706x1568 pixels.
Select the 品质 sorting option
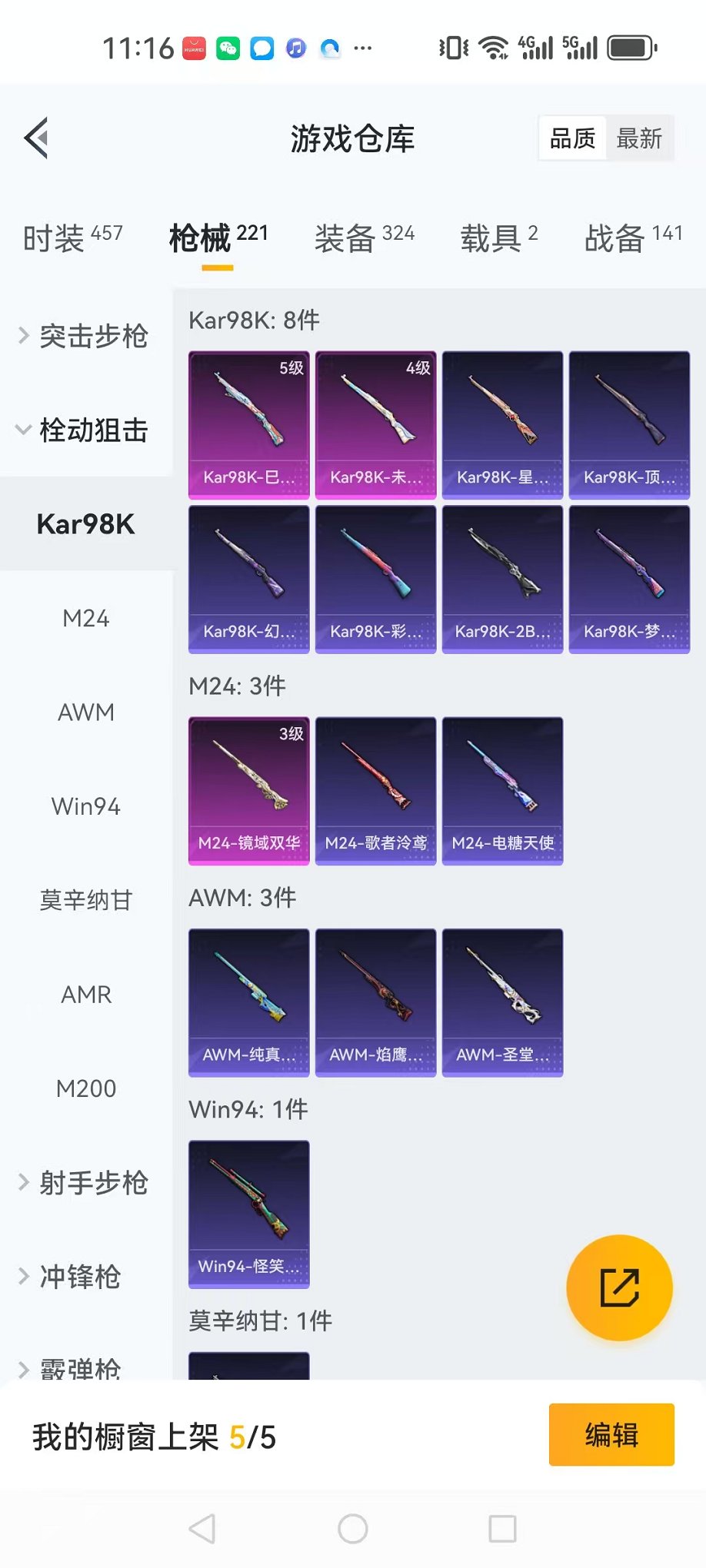(x=572, y=138)
